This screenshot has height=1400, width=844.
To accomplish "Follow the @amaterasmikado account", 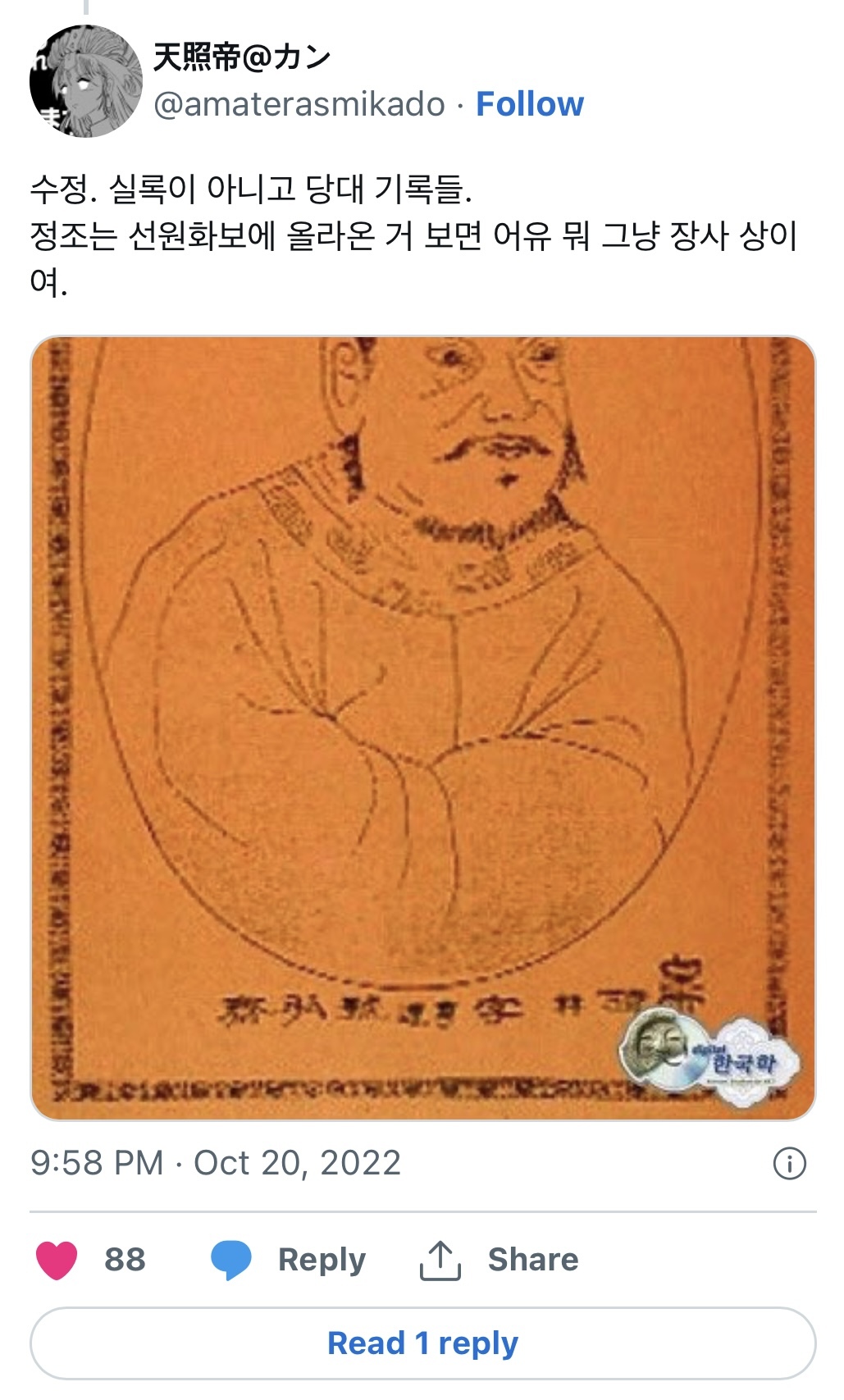I will 530,104.
